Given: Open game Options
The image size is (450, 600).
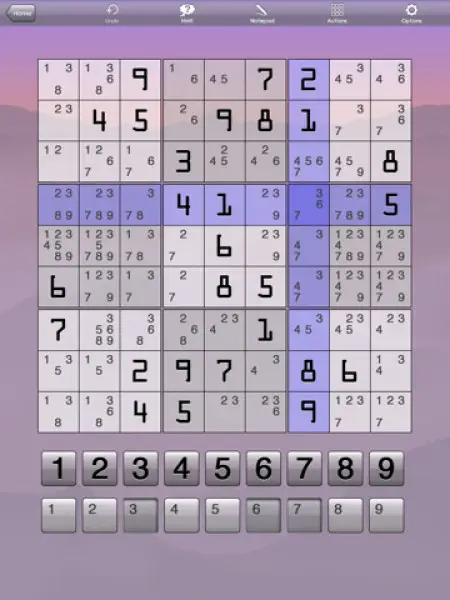Looking at the screenshot, I should click(x=412, y=14).
